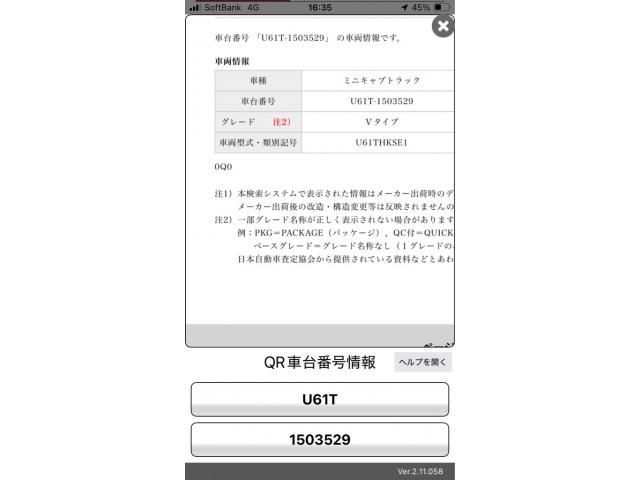The height and width of the screenshot is (480, 640).
Task: Tap the U61T chassis prefix button
Action: [319, 399]
